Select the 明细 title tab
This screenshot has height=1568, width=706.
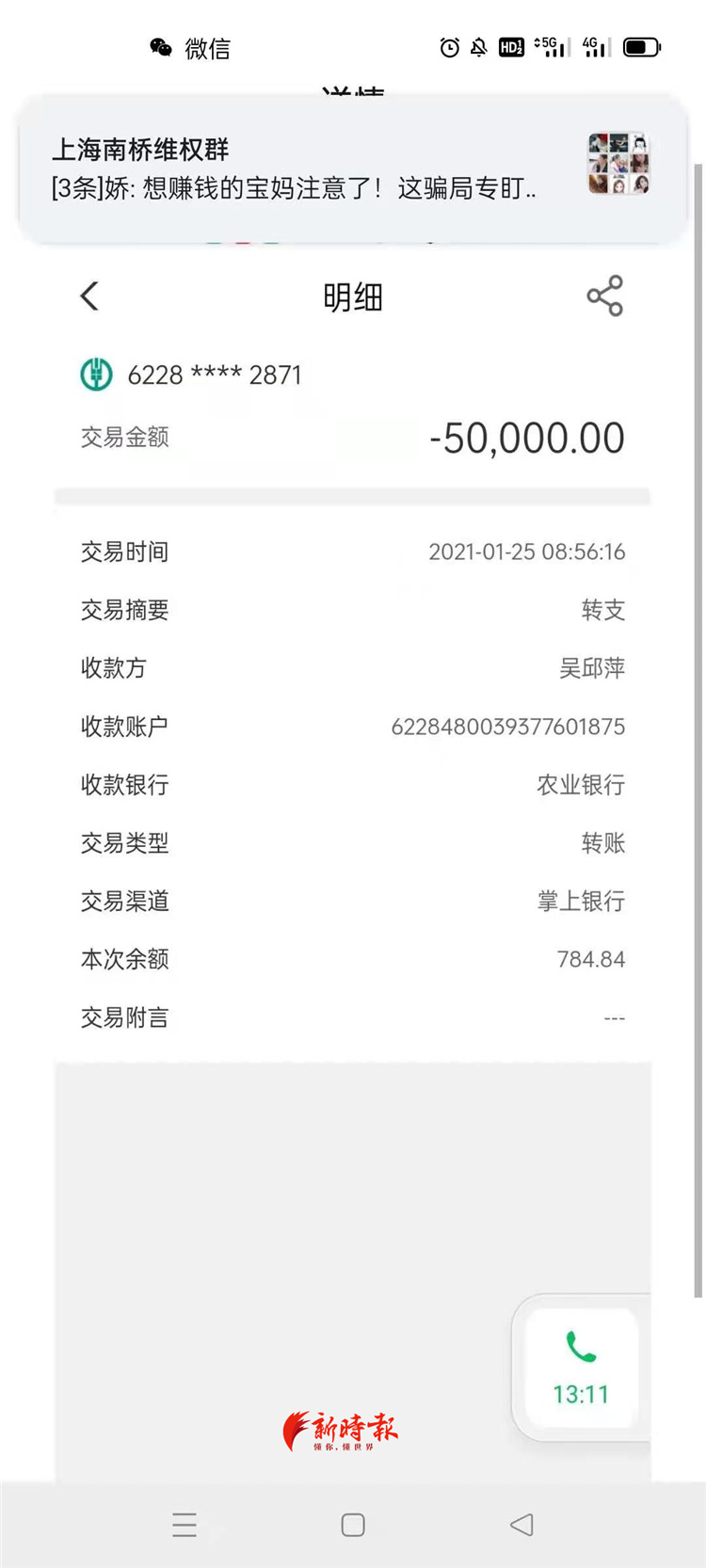[x=352, y=296]
